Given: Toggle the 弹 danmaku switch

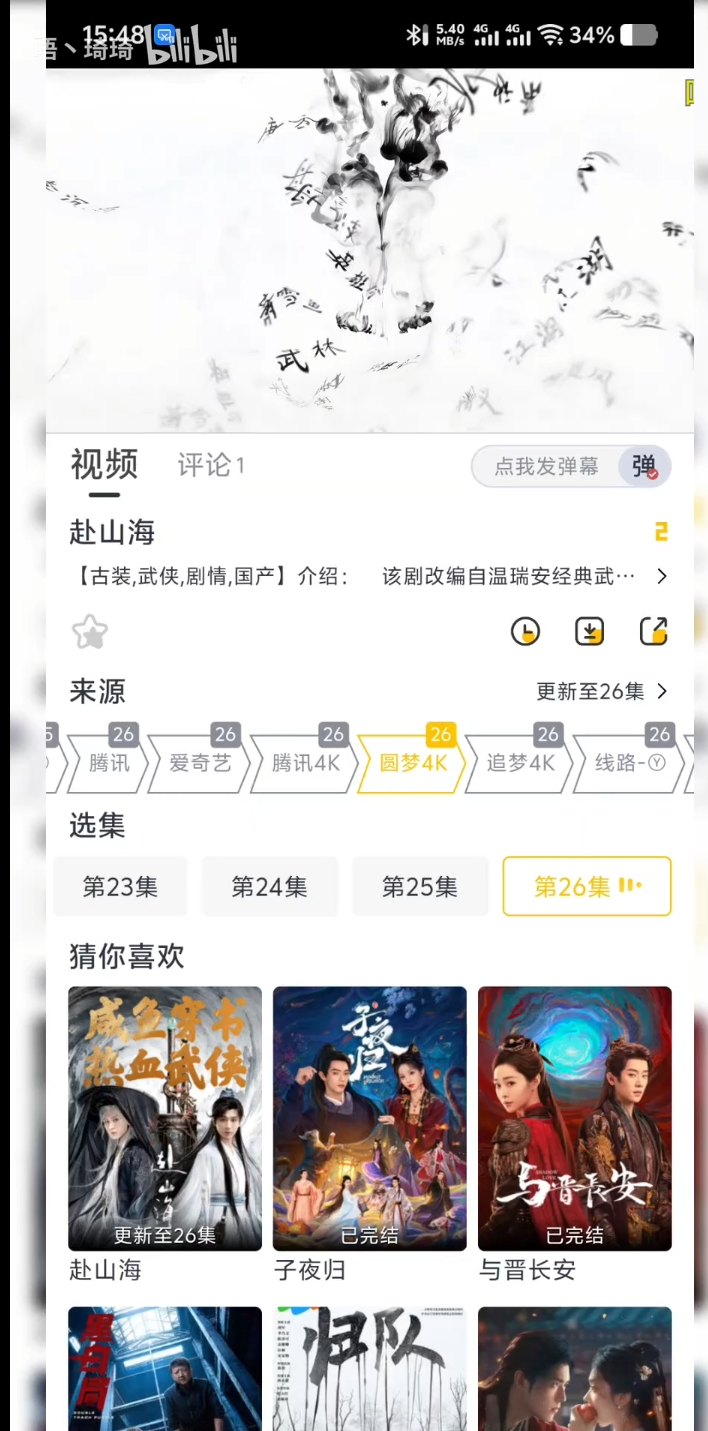Looking at the screenshot, I should click(x=644, y=466).
